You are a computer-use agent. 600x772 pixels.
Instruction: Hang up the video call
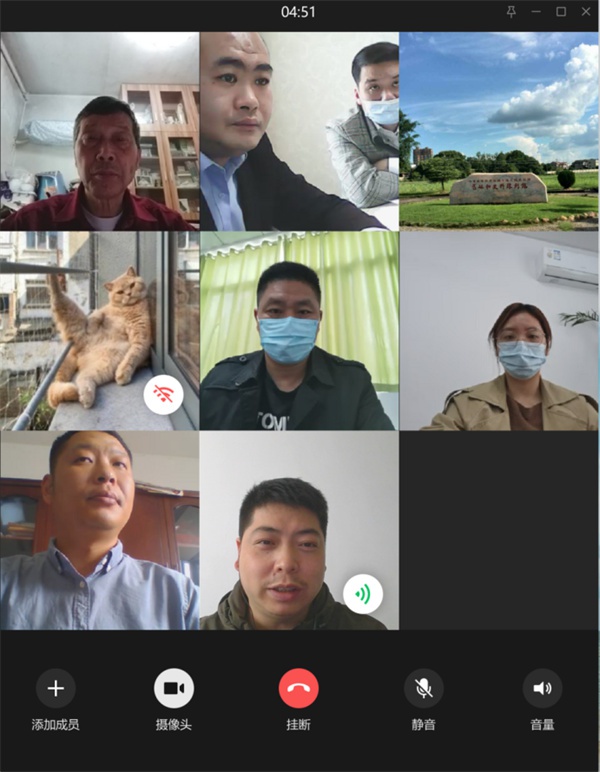pos(299,688)
